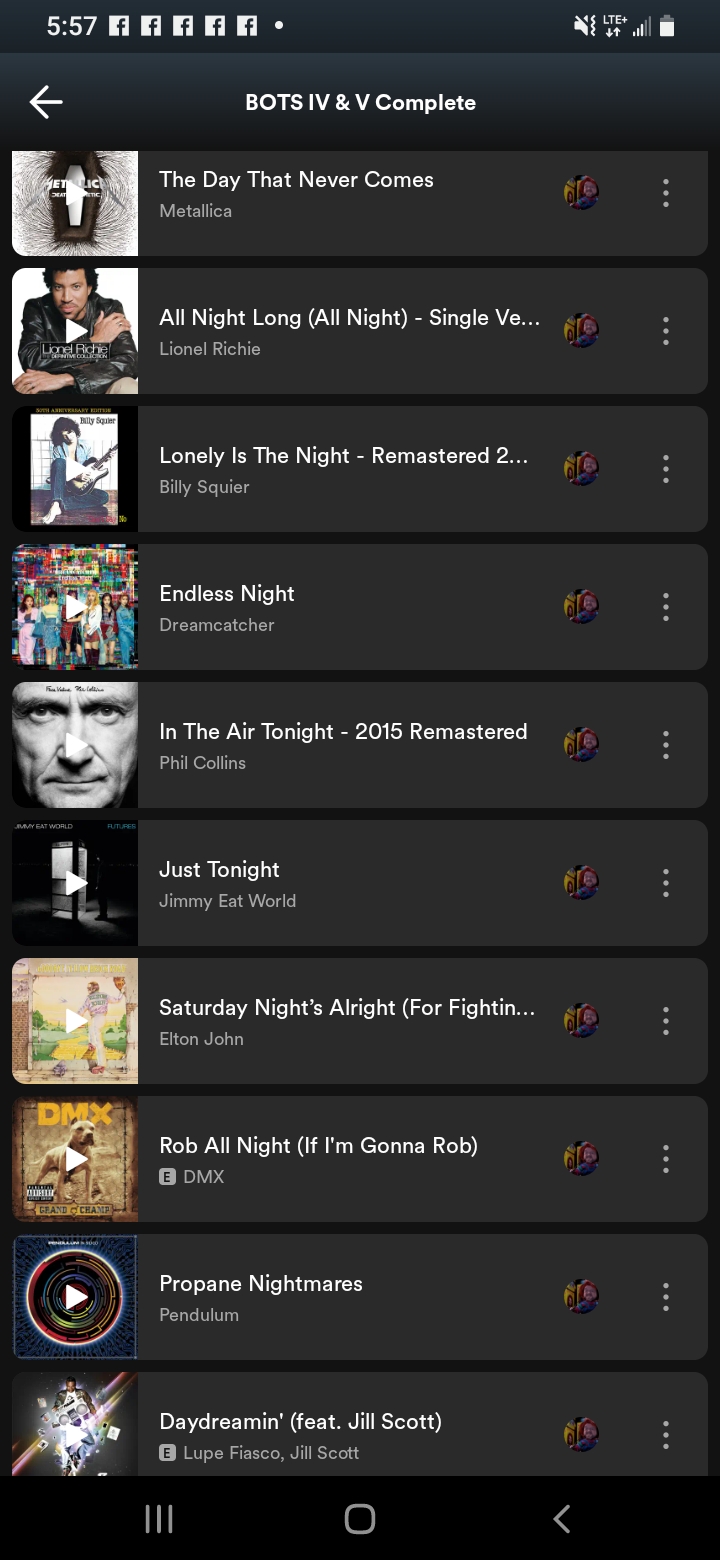This screenshot has width=720, height=1560.
Task: Open the recent apps view
Action: pos(159,1519)
